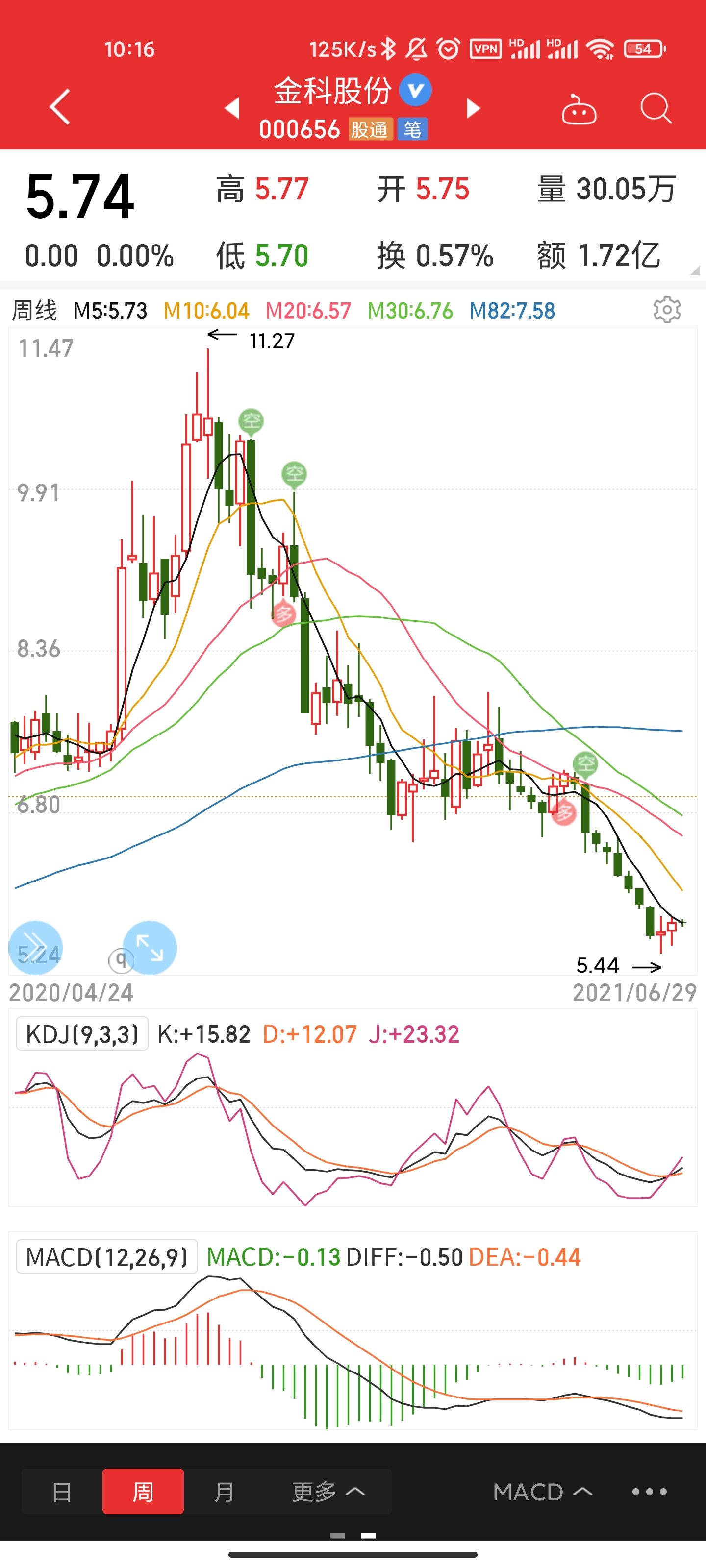Switch to the monthly 月 chart
This screenshot has height=1568, width=706.
pyautogui.click(x=224, y=1492)
